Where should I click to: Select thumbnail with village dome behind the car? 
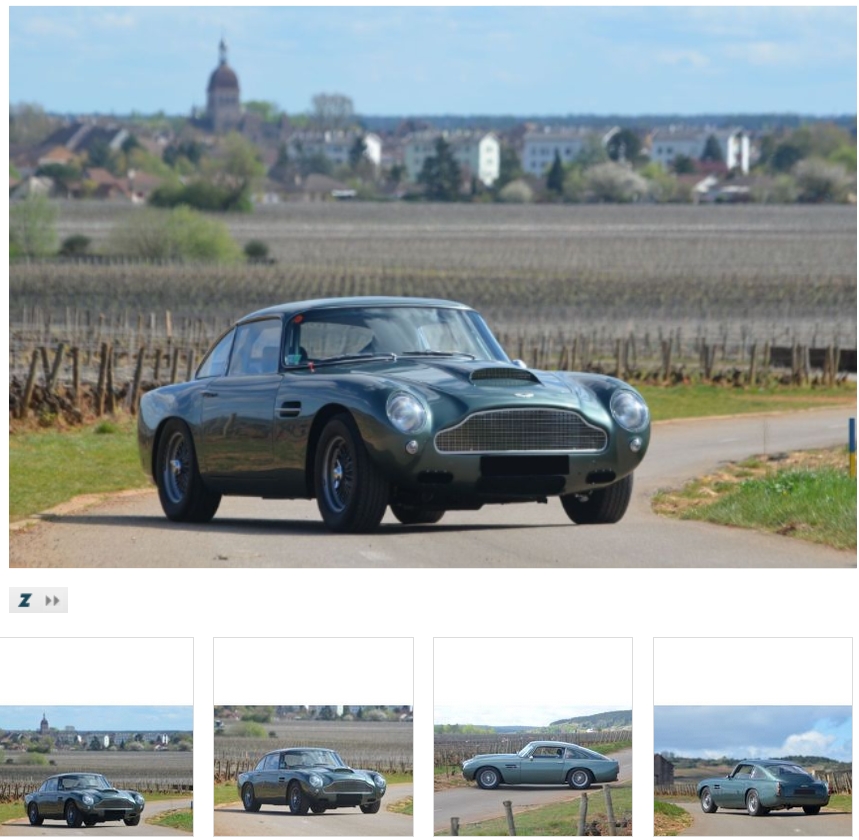[x=96, y=768]
